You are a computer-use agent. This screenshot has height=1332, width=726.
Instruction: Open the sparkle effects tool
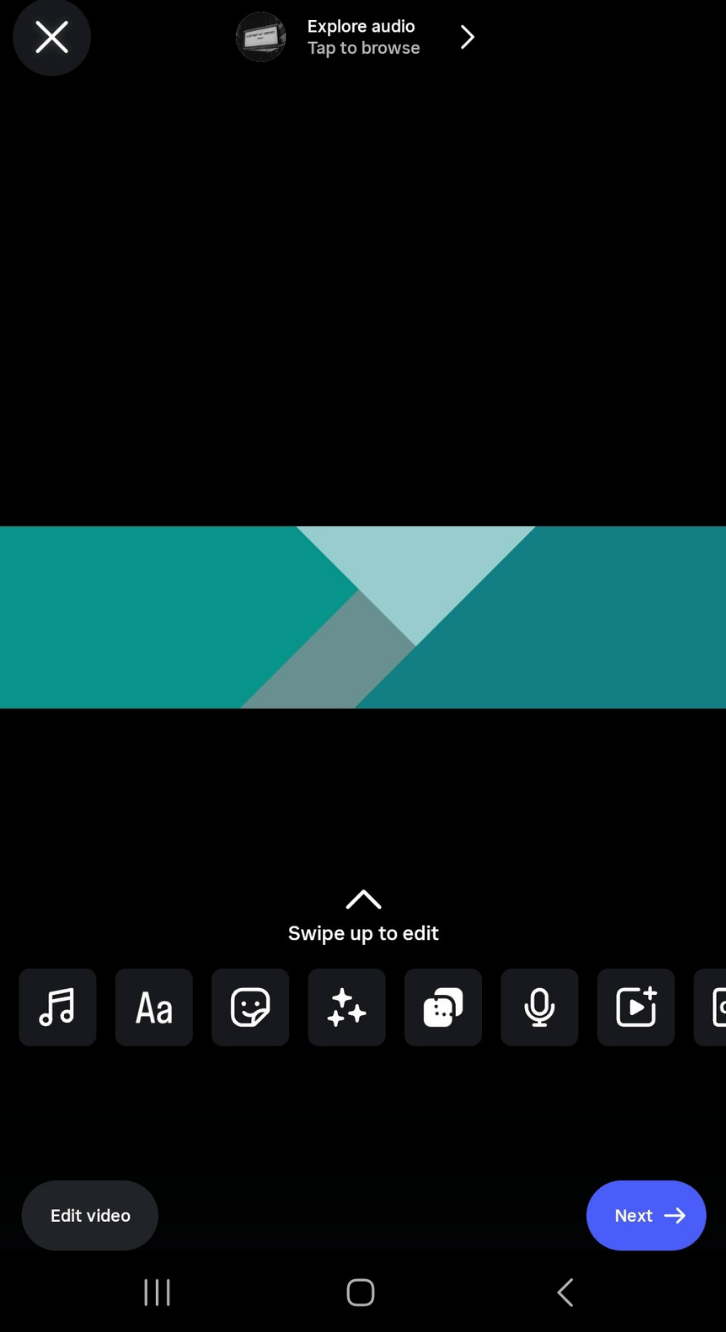[x=347, y=1007]
